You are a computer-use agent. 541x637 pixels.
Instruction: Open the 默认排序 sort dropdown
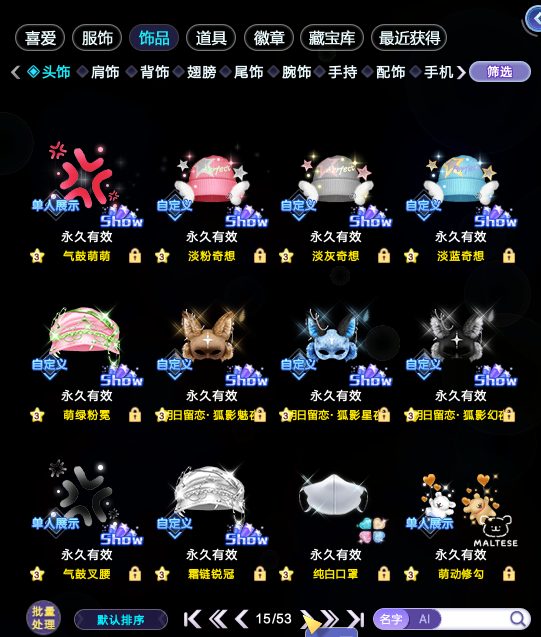point(121,620)
